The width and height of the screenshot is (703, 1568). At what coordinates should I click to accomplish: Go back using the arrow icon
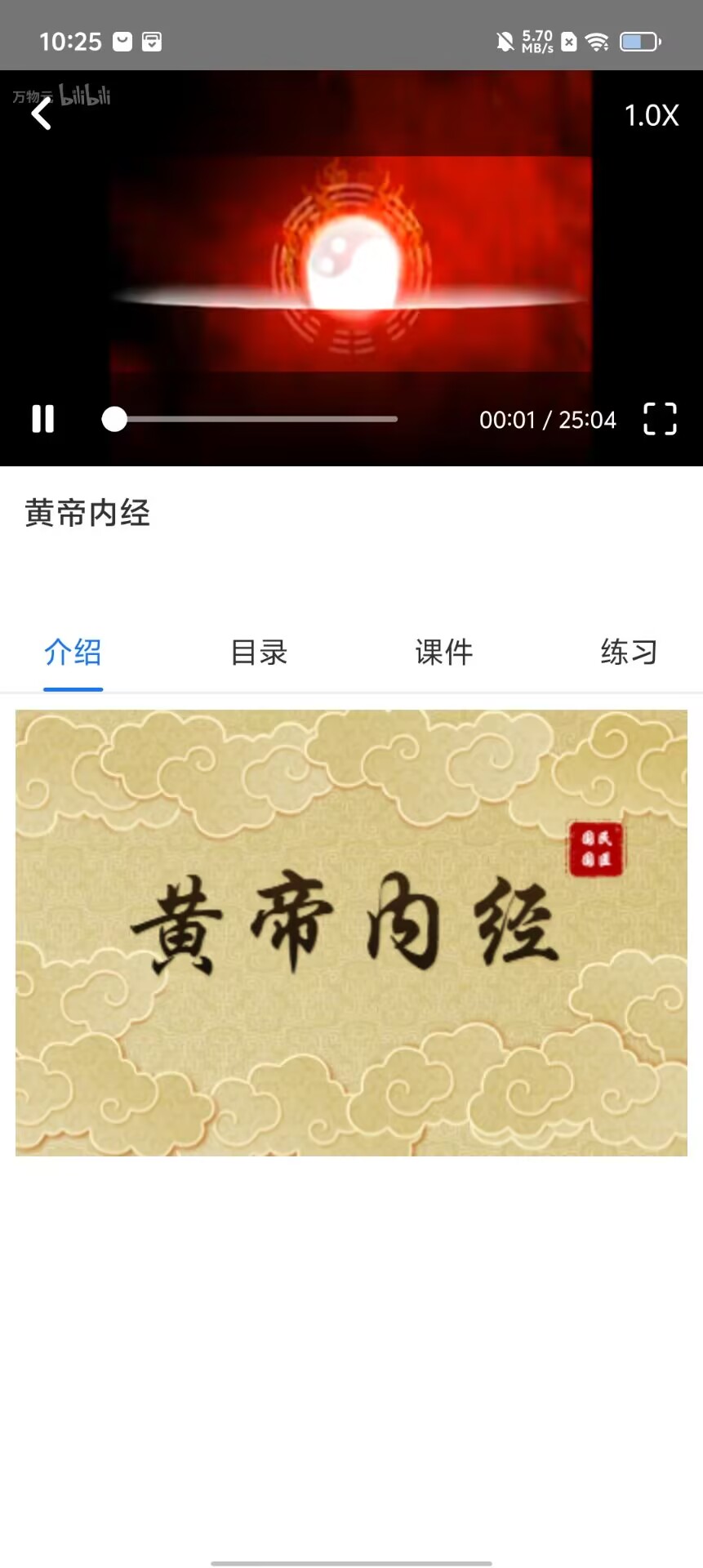pos(41,114)
